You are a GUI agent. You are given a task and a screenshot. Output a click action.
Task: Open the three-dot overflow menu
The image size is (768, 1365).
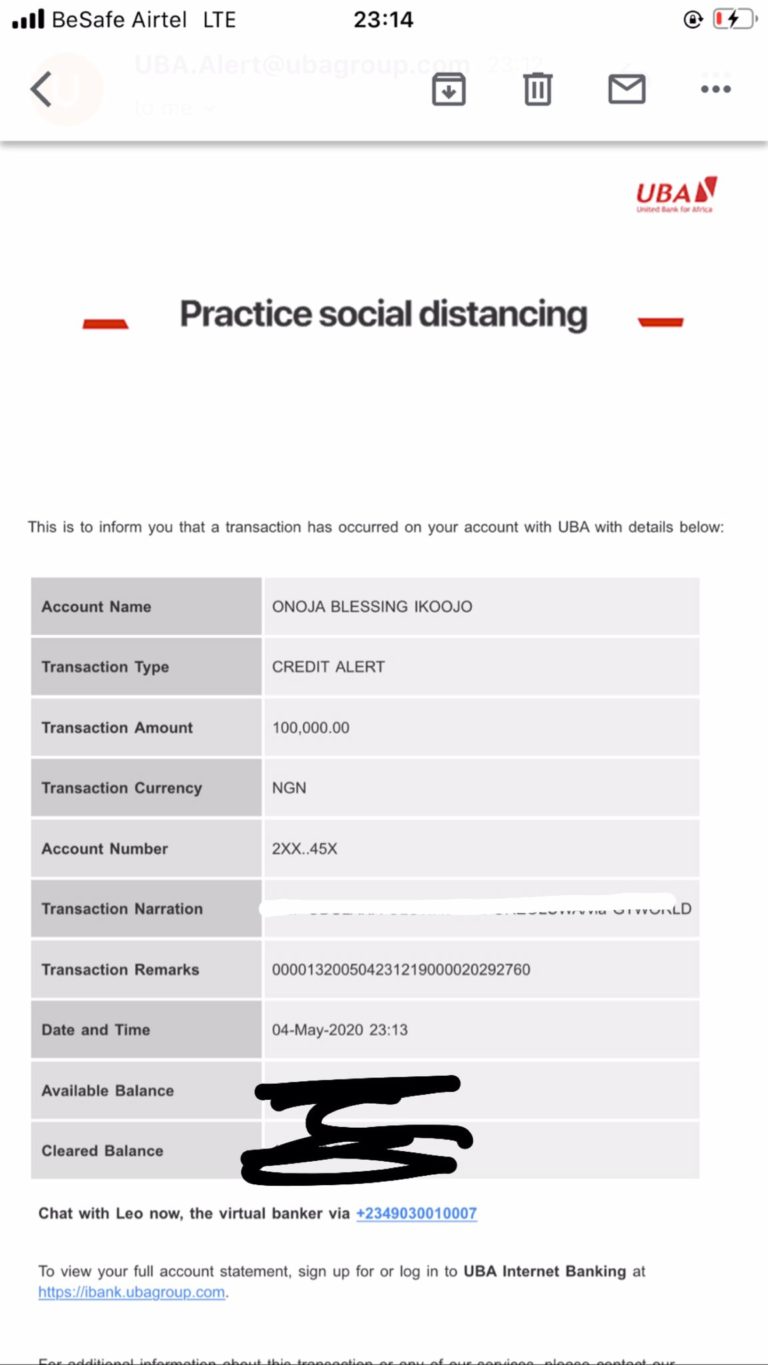(716, 89)
